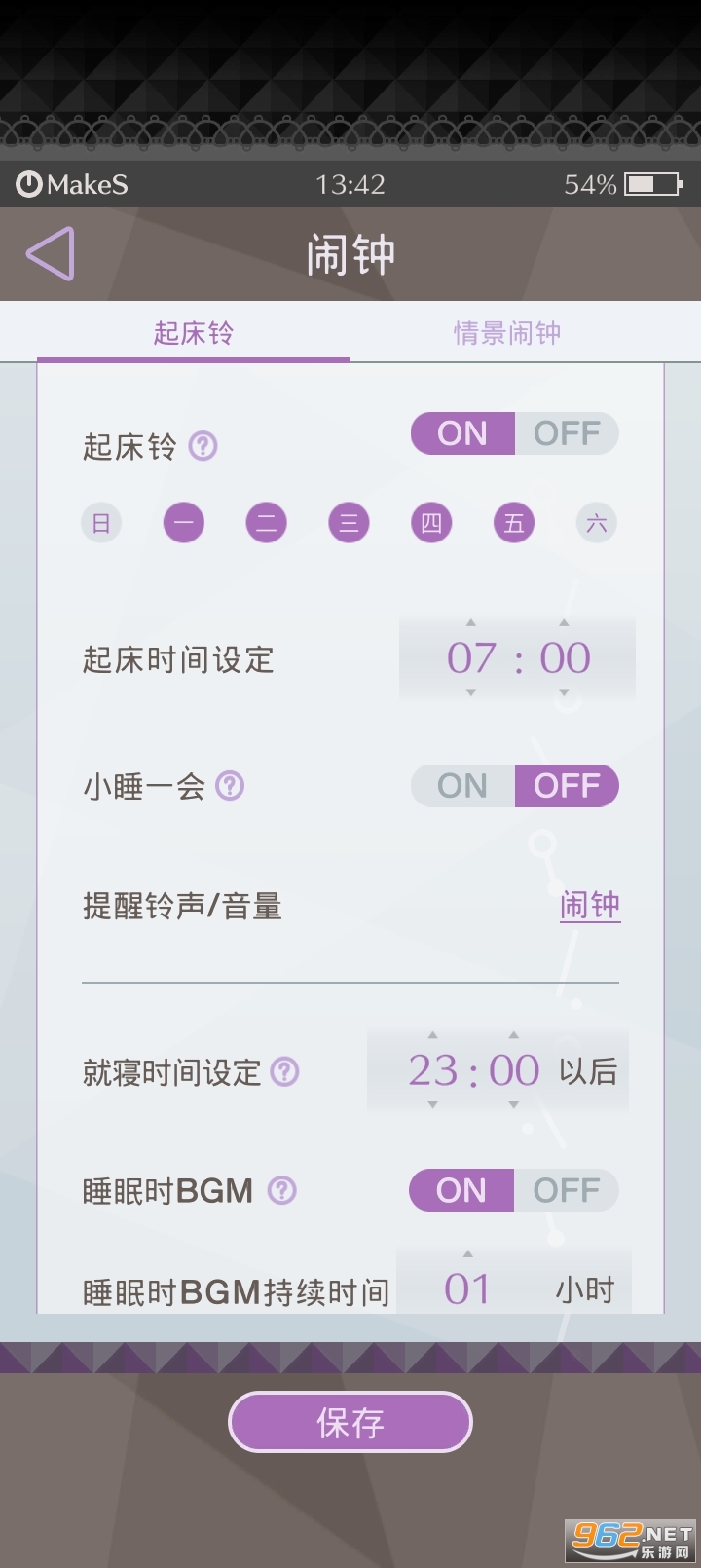
Task: Open the help icon beside 小睡一会
Action: [x=230, y=786]
